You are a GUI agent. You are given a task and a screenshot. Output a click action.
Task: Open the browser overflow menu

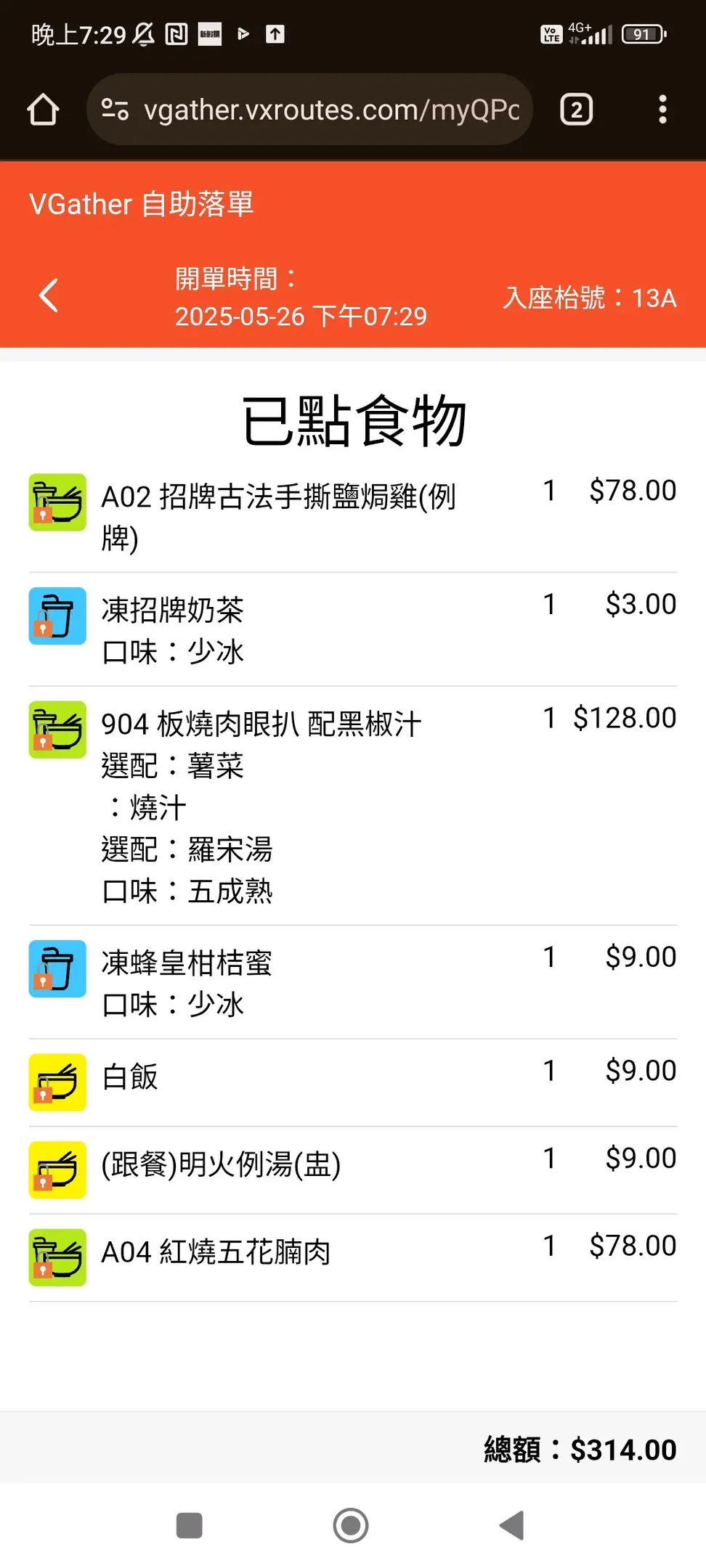click(x=662, y=110)
